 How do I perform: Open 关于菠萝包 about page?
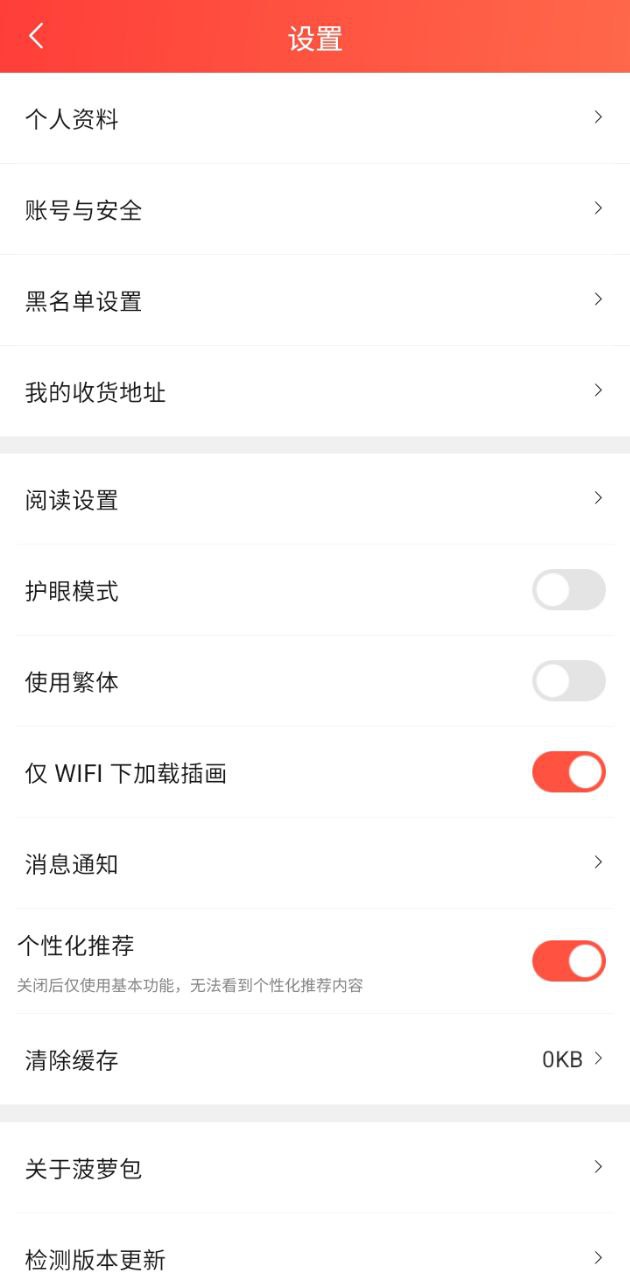[314, 1167]
